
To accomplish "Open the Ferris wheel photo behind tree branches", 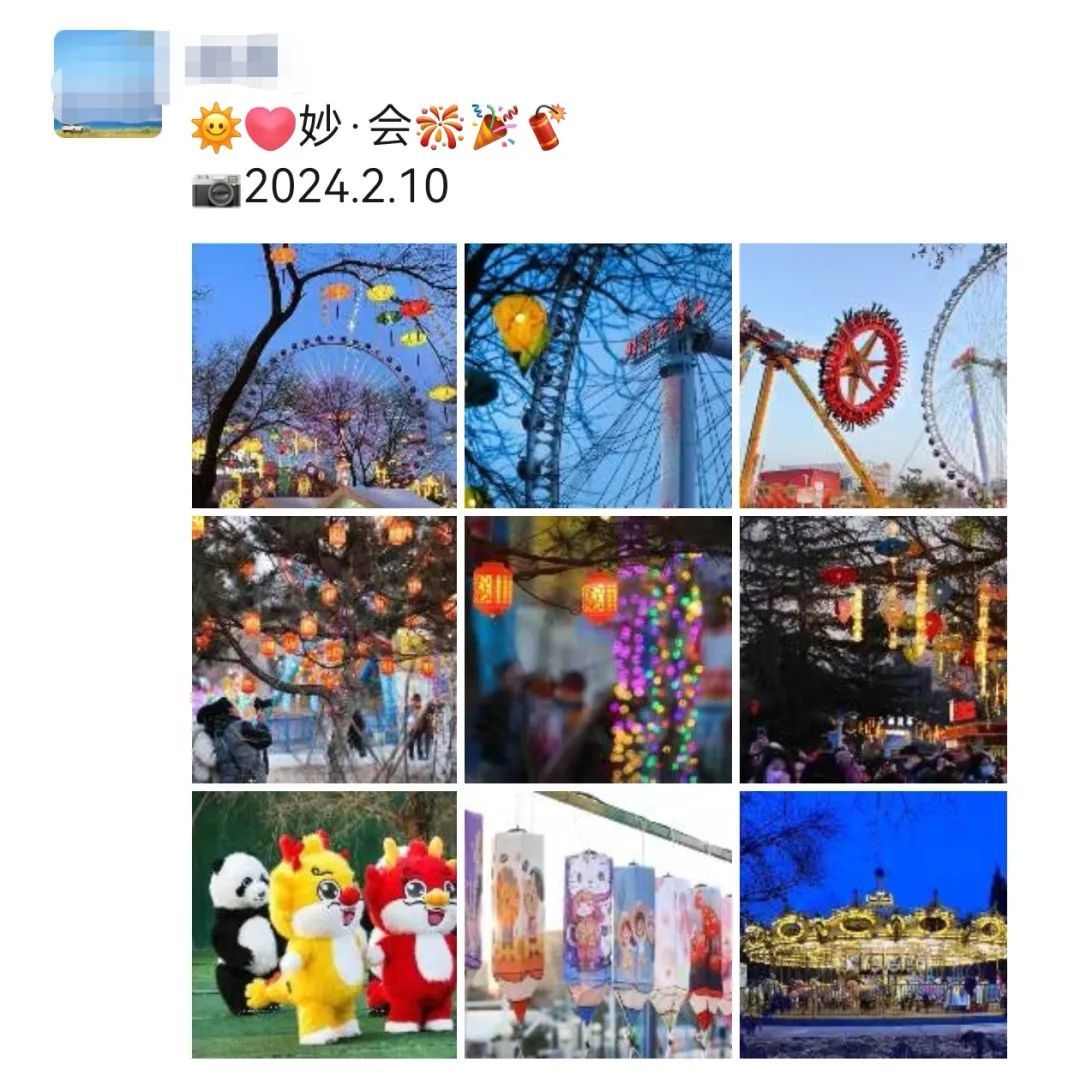I will point(324,375).
